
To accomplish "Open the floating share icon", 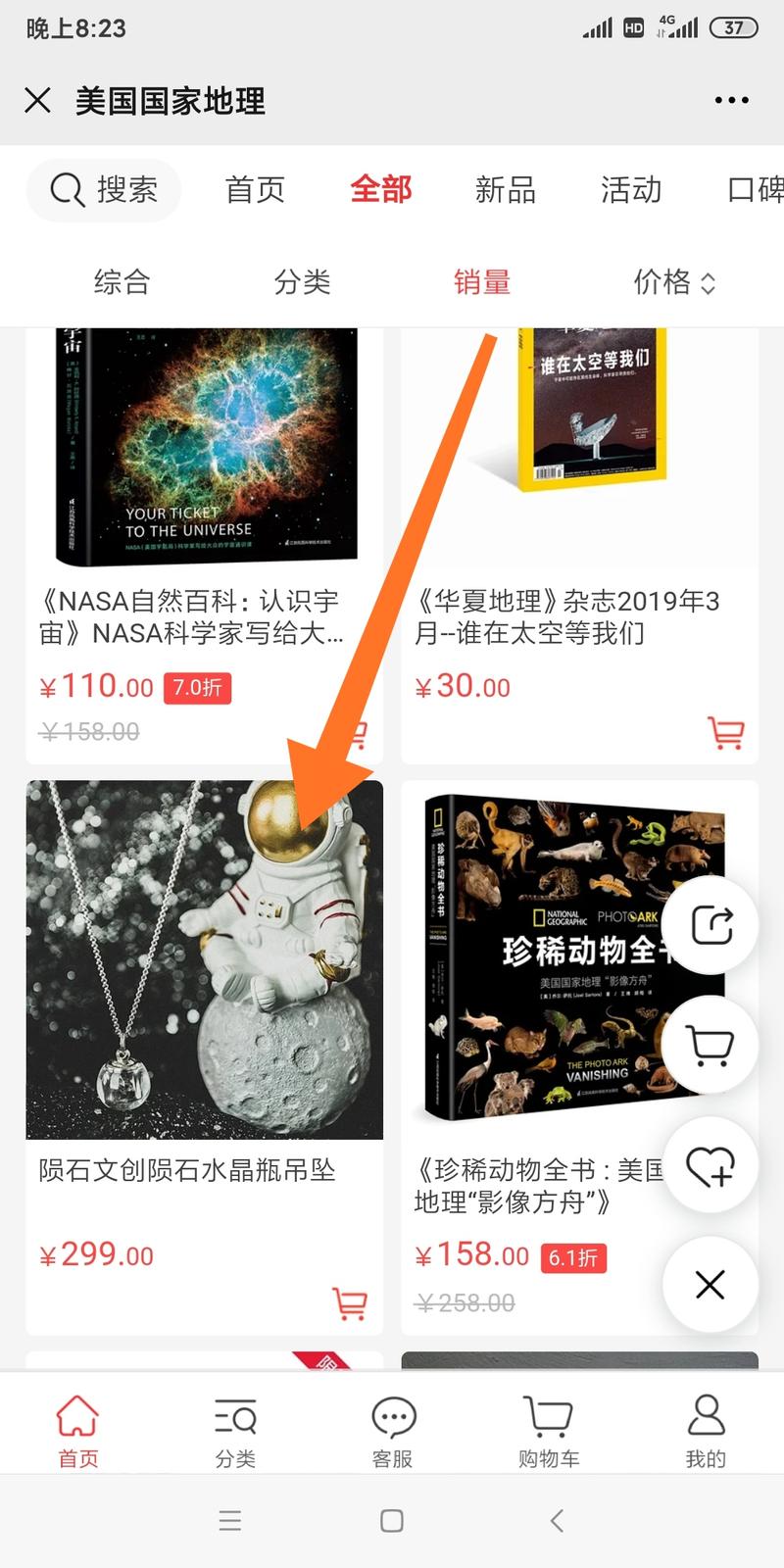I will pos(710,924).
